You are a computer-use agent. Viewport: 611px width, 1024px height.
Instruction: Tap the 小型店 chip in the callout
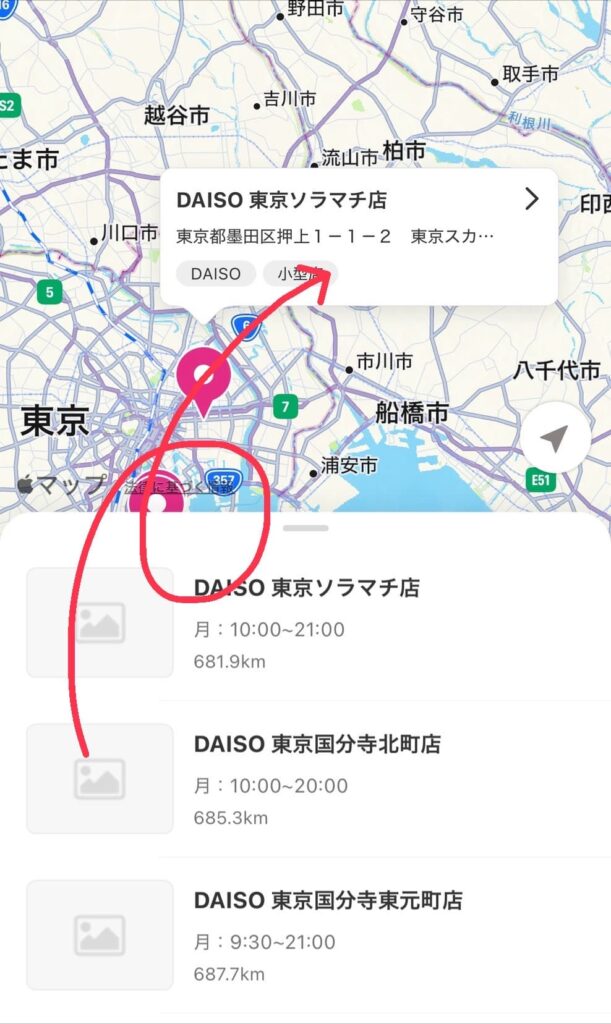(x=299, y=273)
